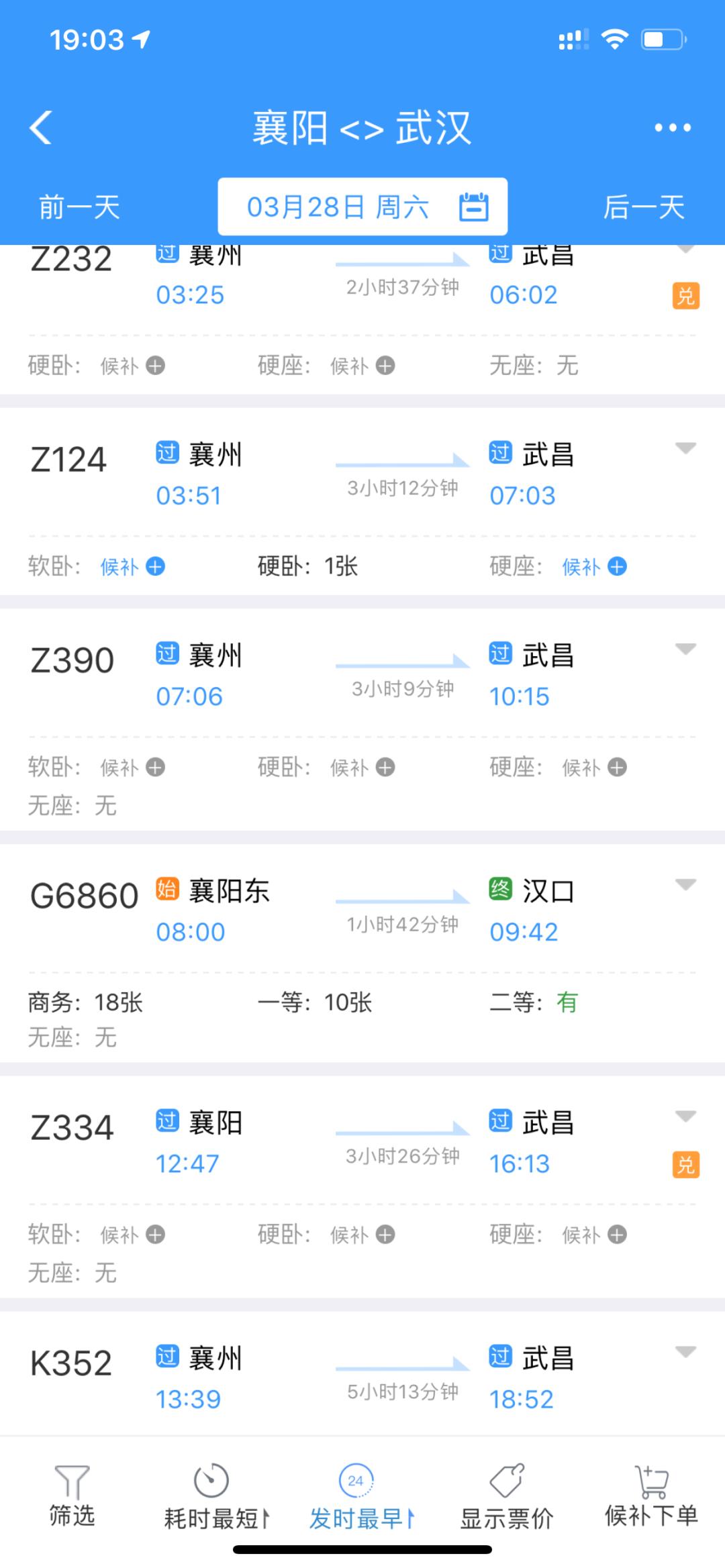Switch to the previous day (前一天)
Image resolution: width=725 pixels, height=1568 pixels.
tap(79, 207)
